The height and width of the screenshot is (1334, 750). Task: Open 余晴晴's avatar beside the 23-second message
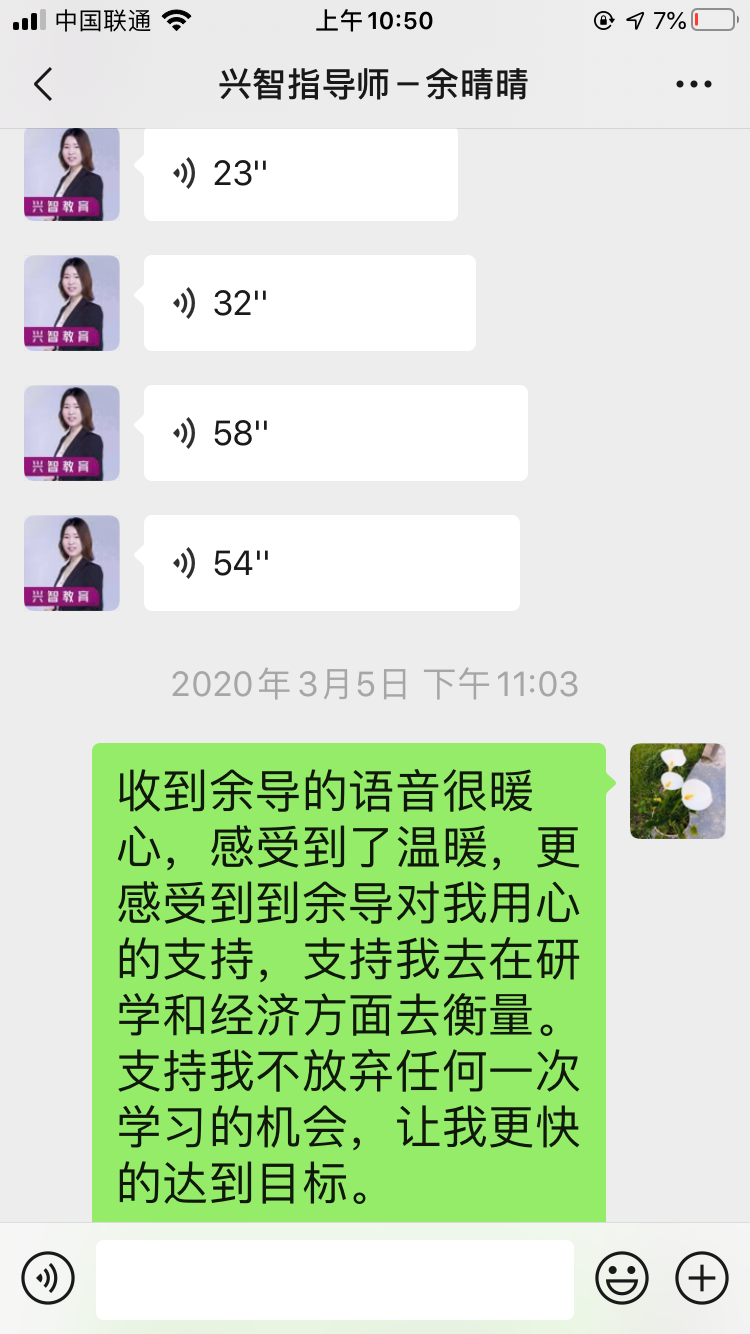point(72,174)
